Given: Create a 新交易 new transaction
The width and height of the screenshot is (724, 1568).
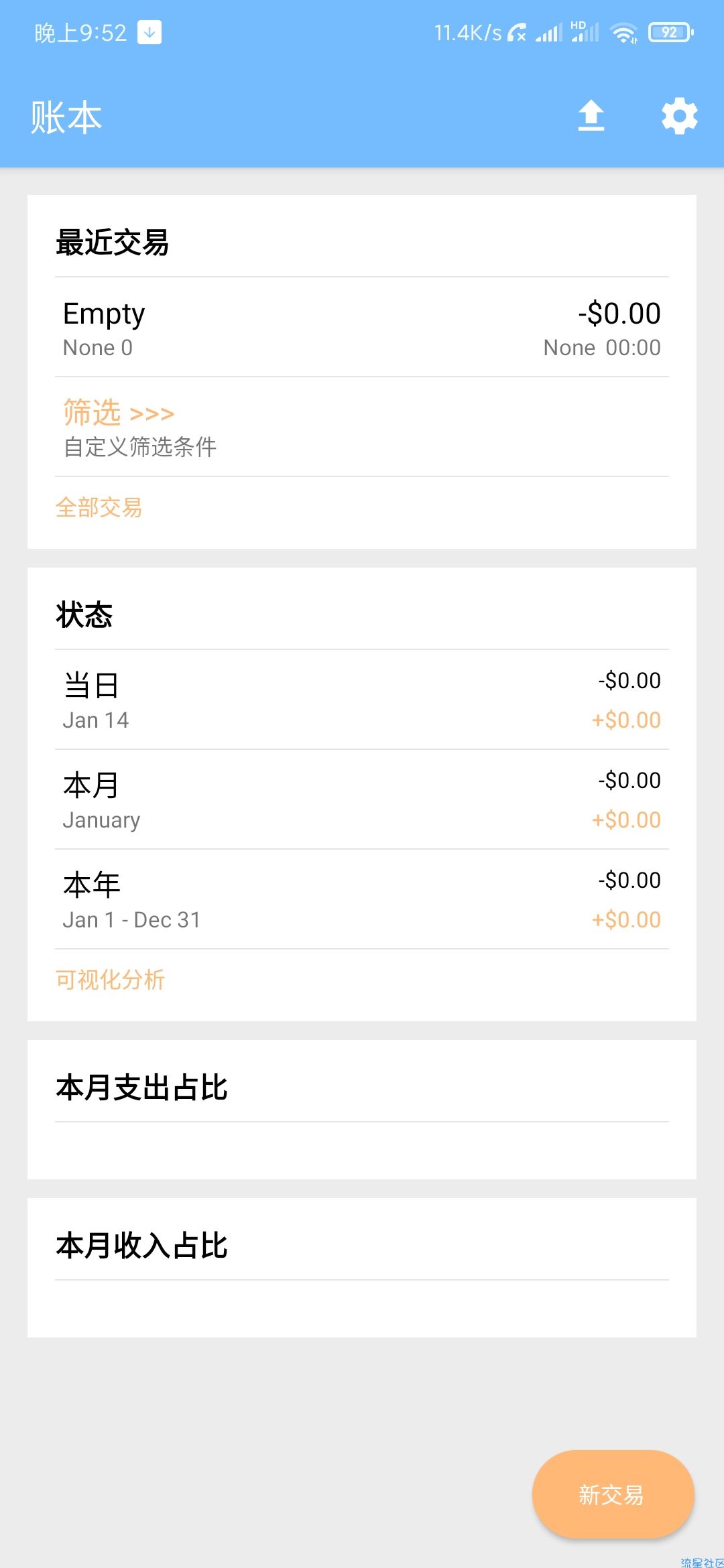Looking at the screenshot, I should (613, 1494).
